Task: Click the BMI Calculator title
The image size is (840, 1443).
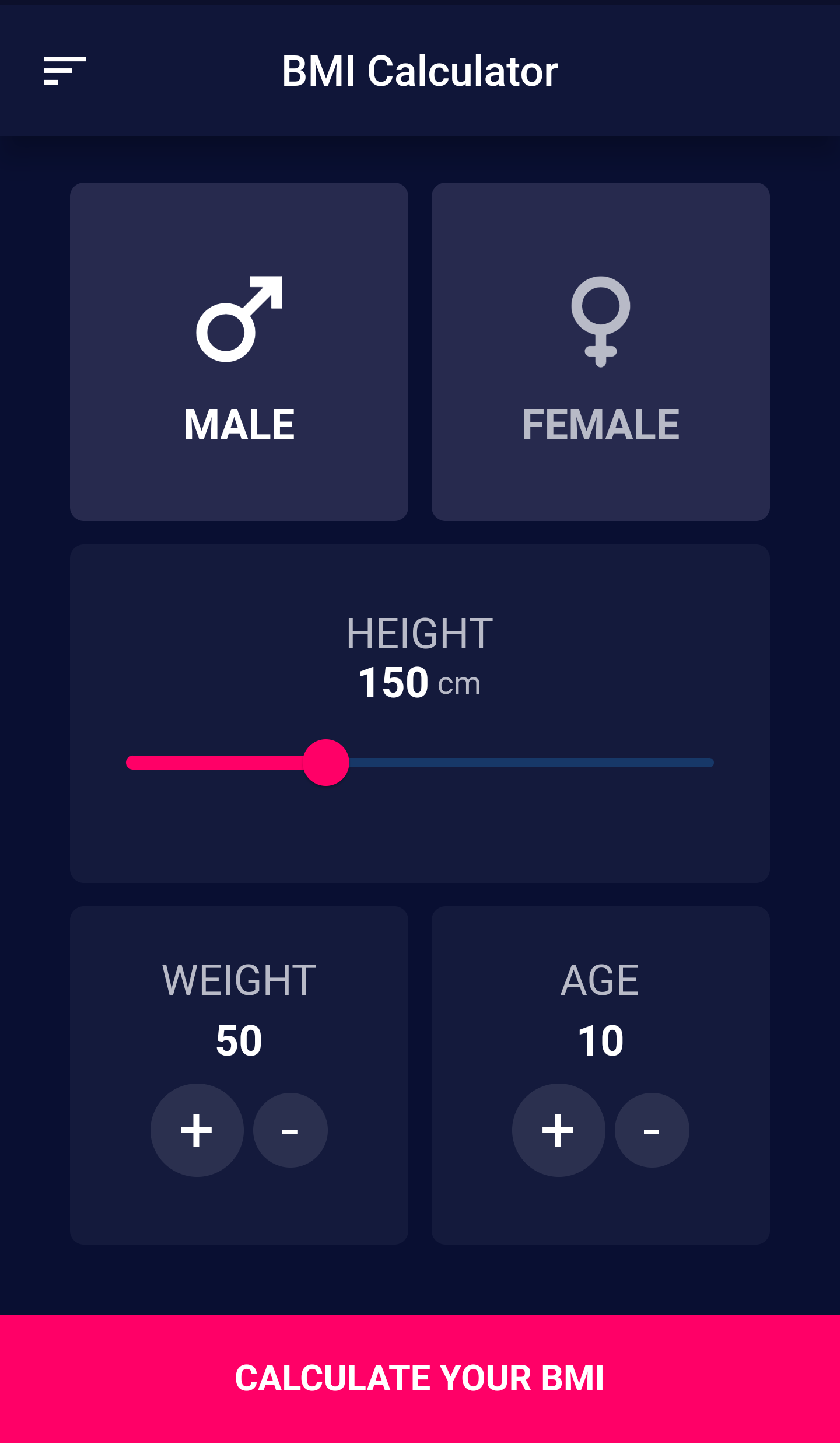Action: point(420,70)
